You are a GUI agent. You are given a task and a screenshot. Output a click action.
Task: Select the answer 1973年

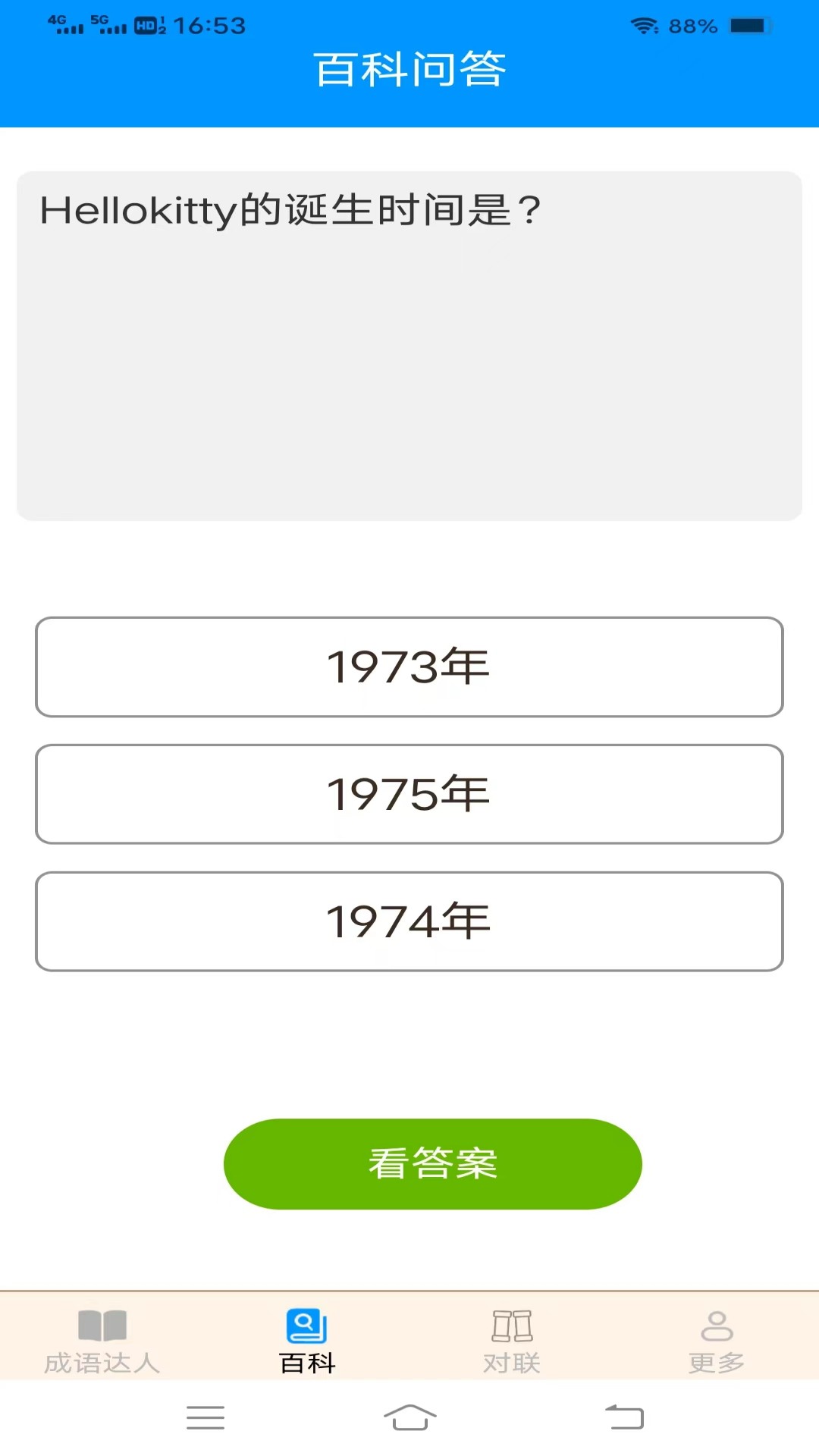click(x=409, y=667)
